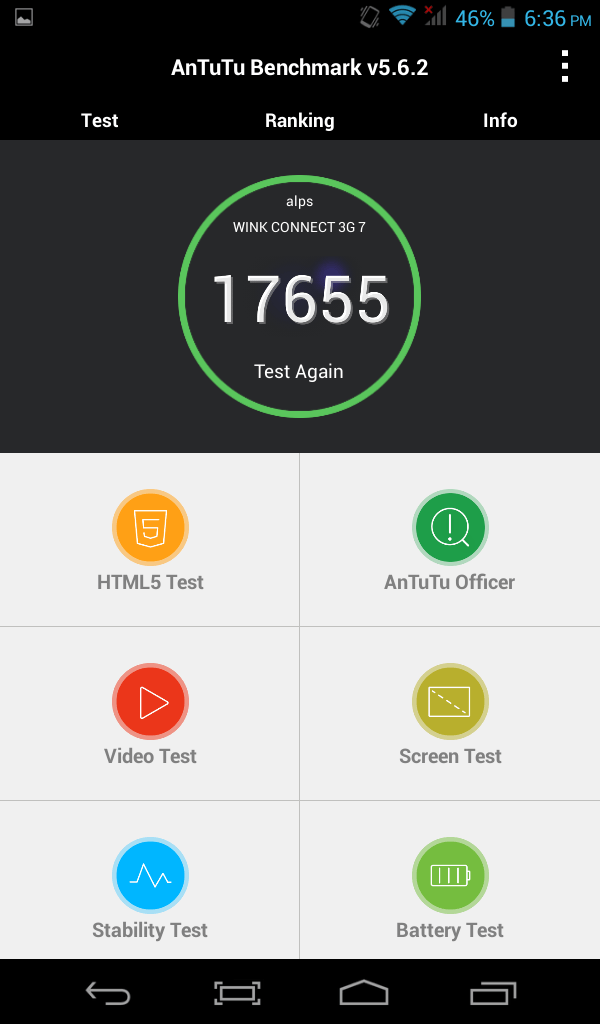The image size is (600, 1024).
Task: Open the Info tab
Action: click(500, 121)
